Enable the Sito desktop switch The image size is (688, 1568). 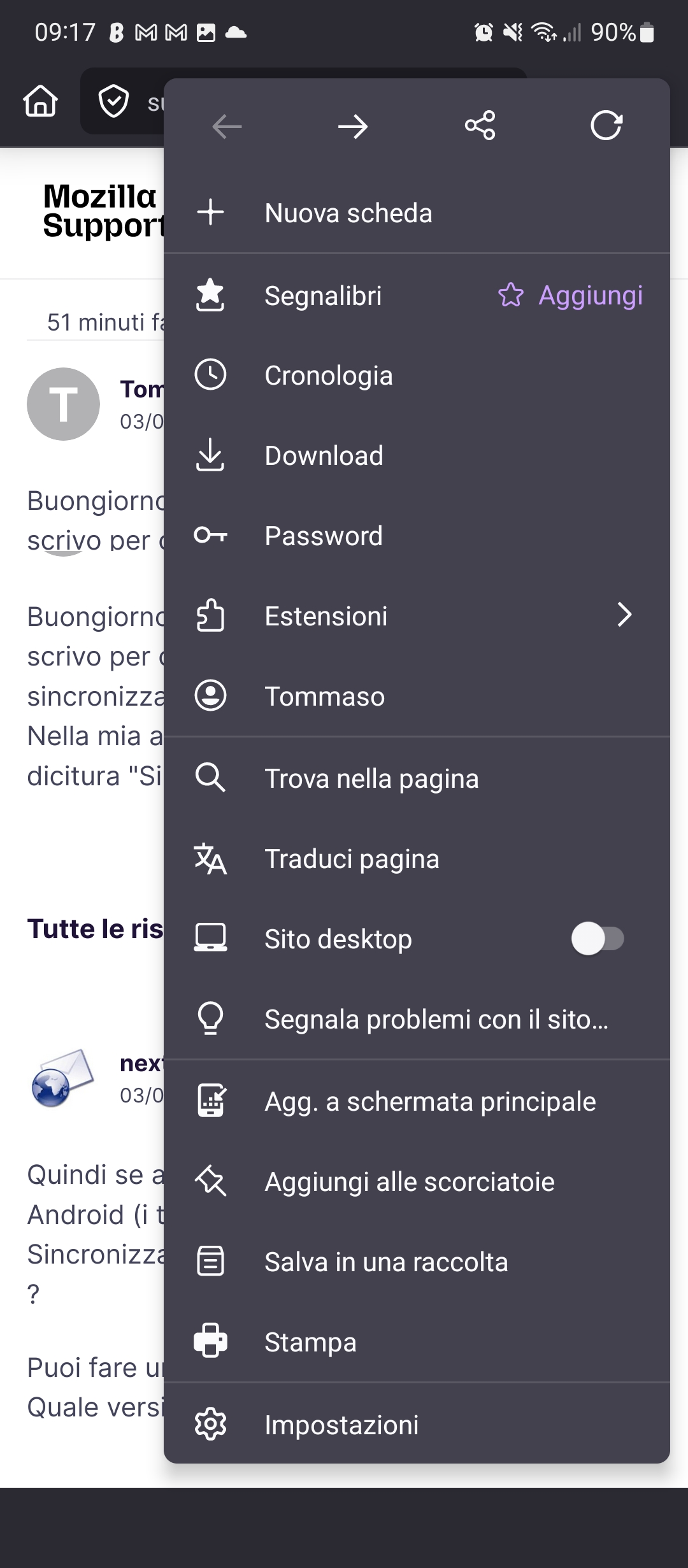[x=598, y=939]
